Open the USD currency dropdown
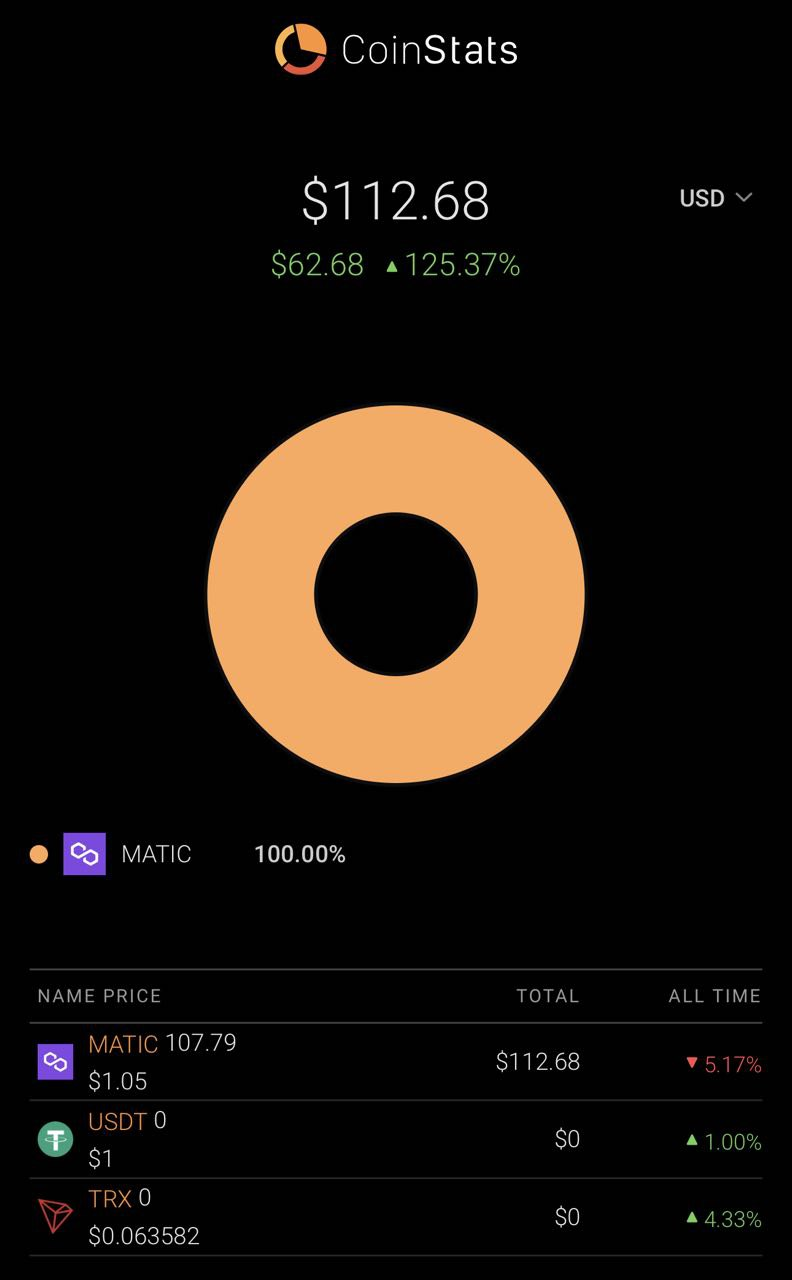This screenshot has width=792, height=1280. pos(715,198)
